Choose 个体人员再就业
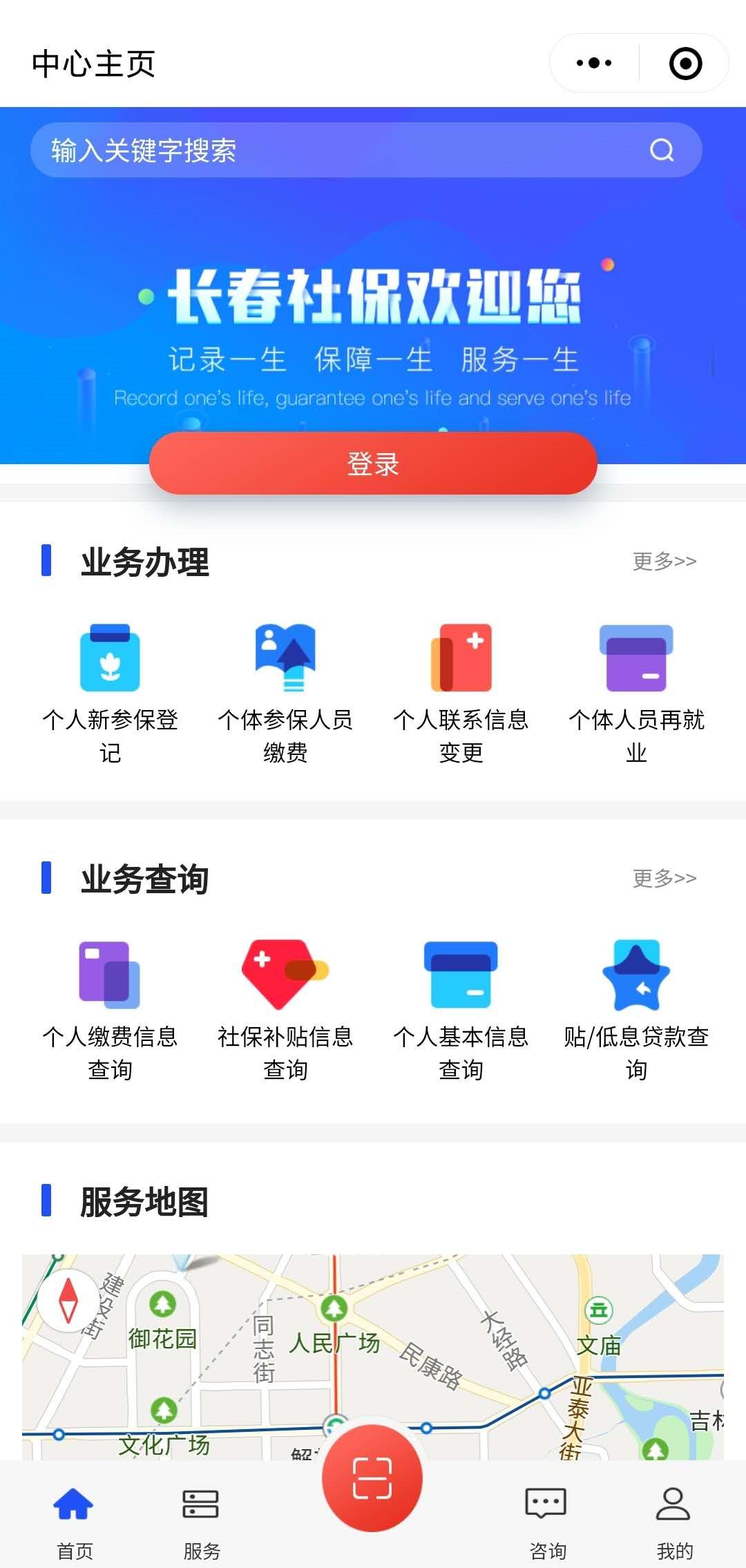The image size is (746, 1568). [636, 691]
